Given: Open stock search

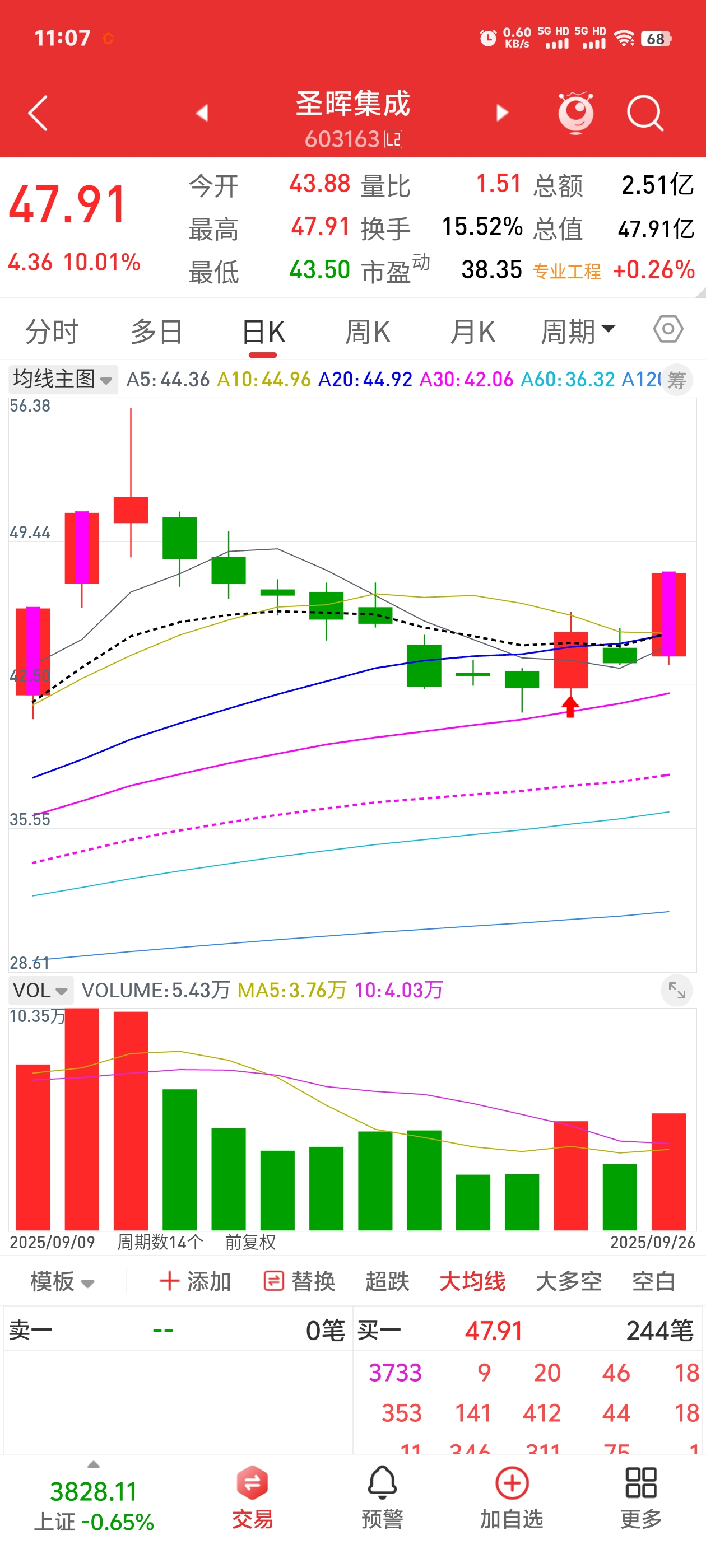Looking at the screenshot, I should (x=644, y=113).
